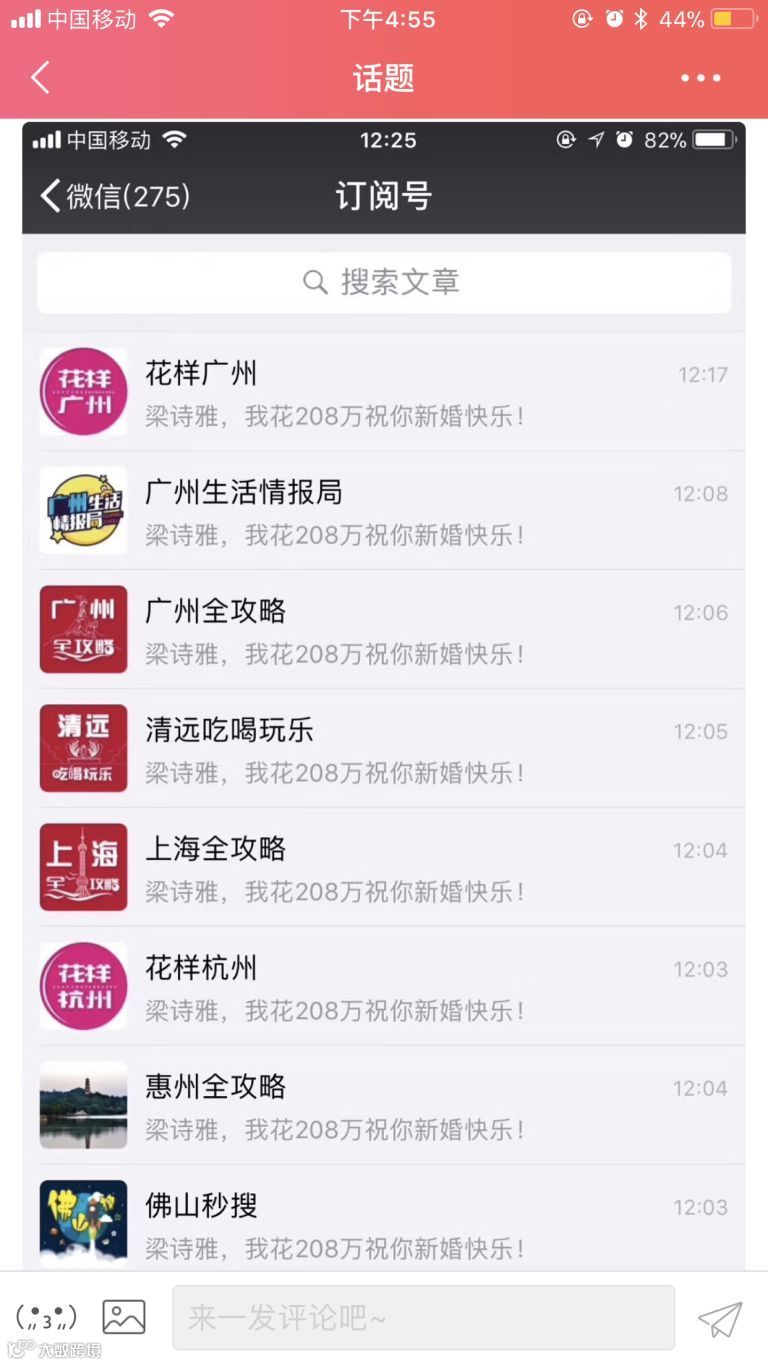Open the three-dot overflow menu

700,78
